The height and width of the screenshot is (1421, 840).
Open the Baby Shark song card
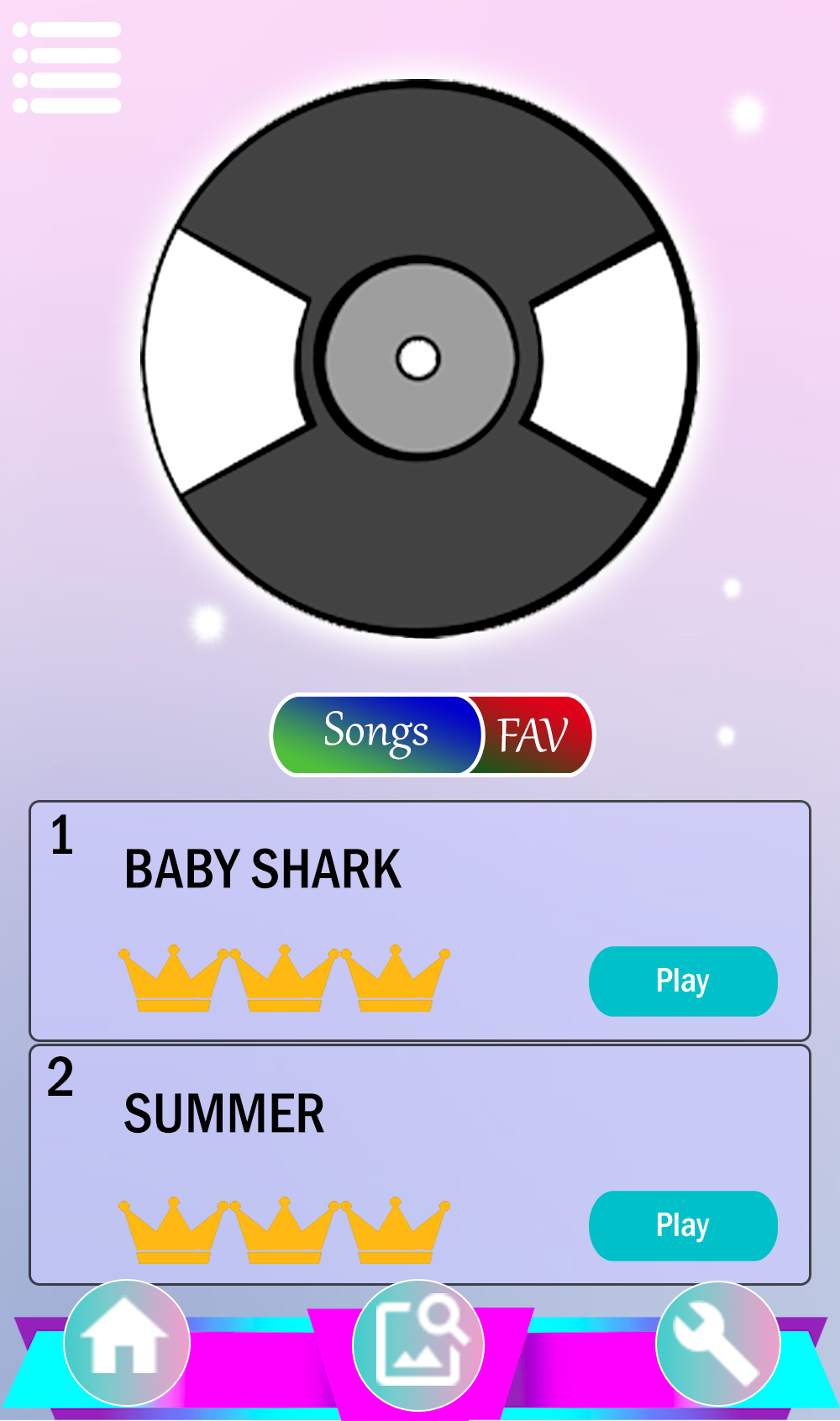coord(420,921)
